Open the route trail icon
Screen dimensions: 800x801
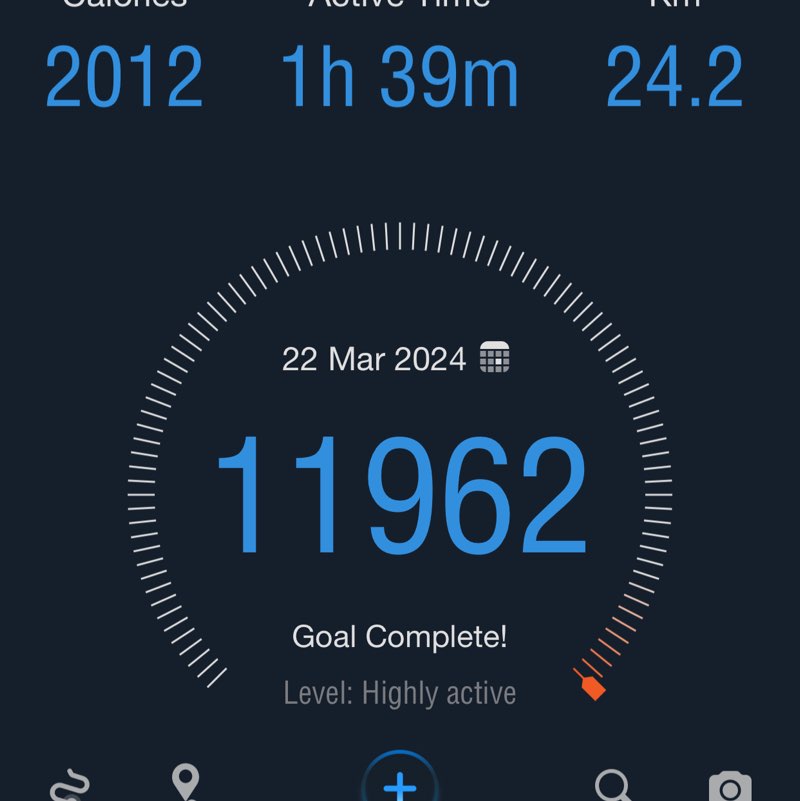(x=70, y=786)
